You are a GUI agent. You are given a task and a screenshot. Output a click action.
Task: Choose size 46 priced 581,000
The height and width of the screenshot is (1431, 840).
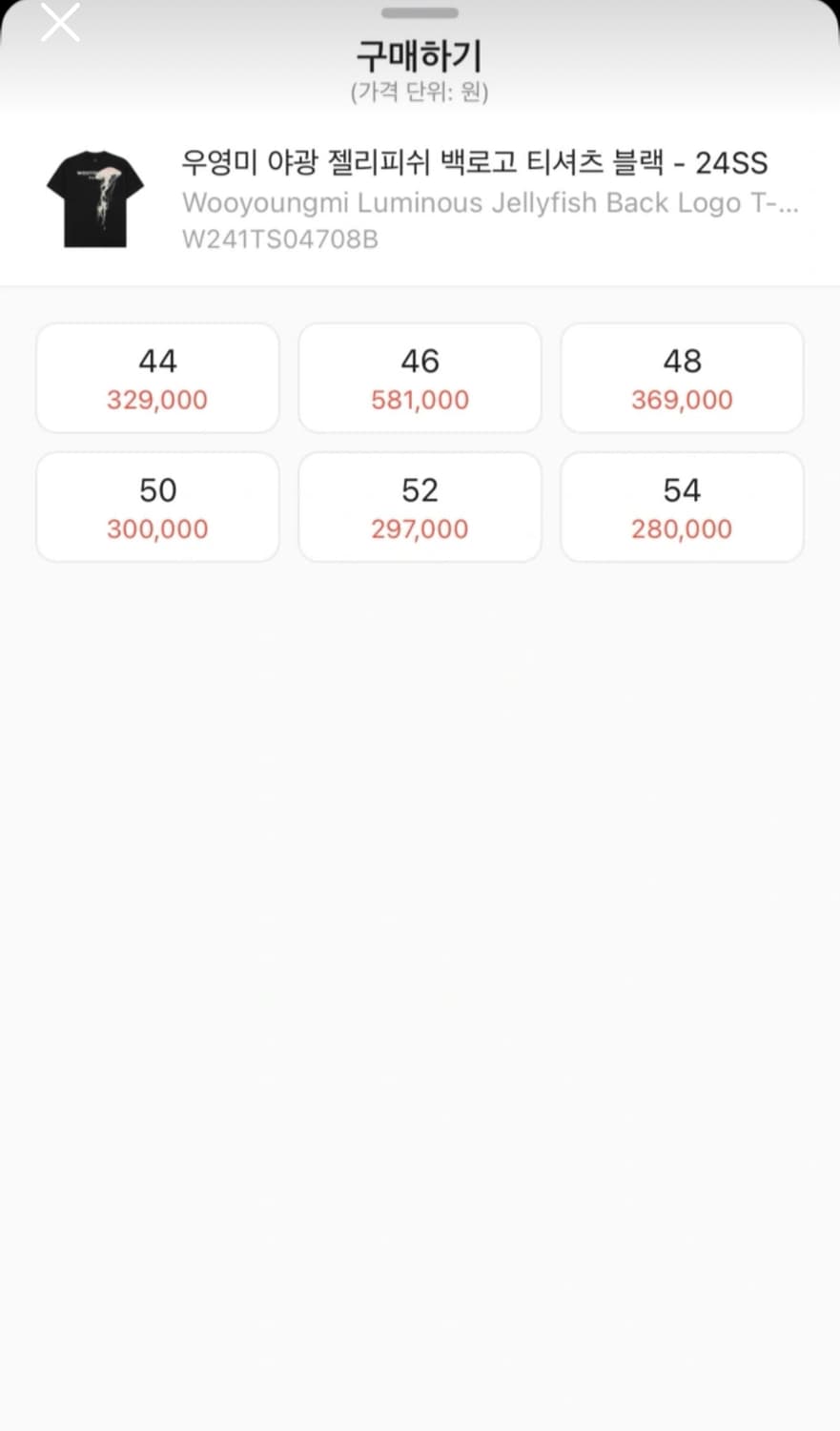click(x=420, y=378)
